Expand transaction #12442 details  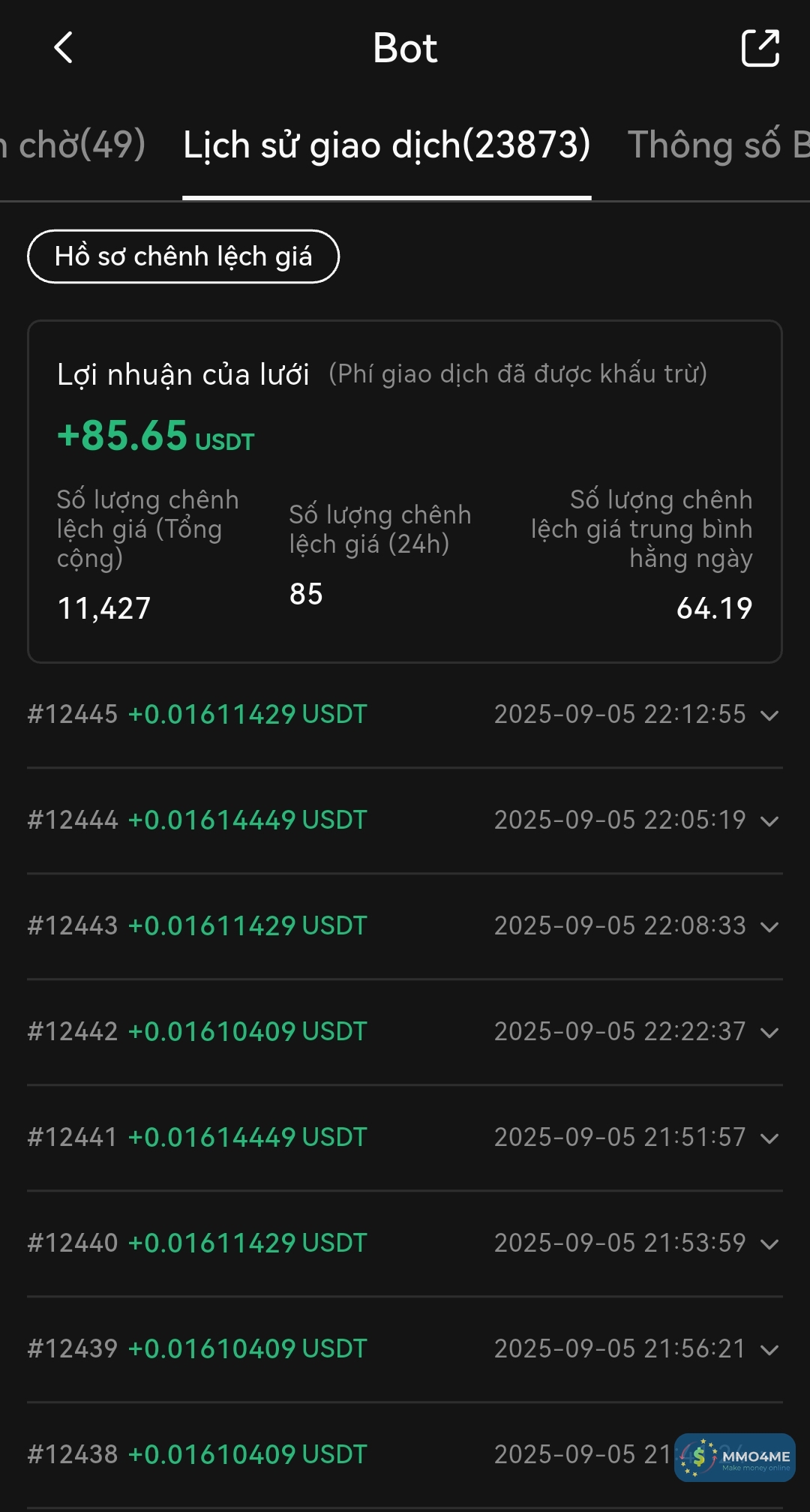coord(769,1033)
